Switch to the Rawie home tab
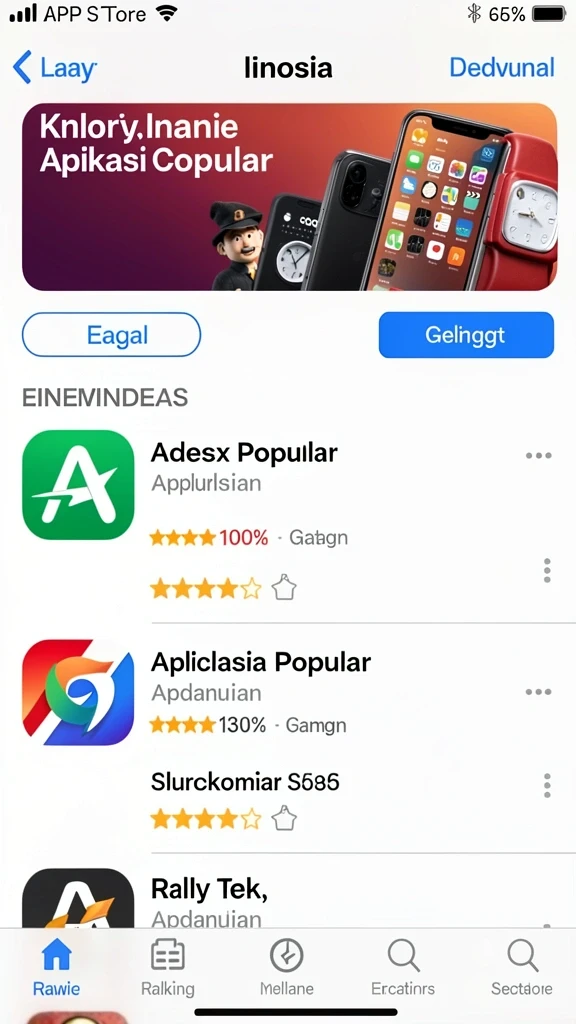Viewport: 576px width, 1024px height. point(57,968)
